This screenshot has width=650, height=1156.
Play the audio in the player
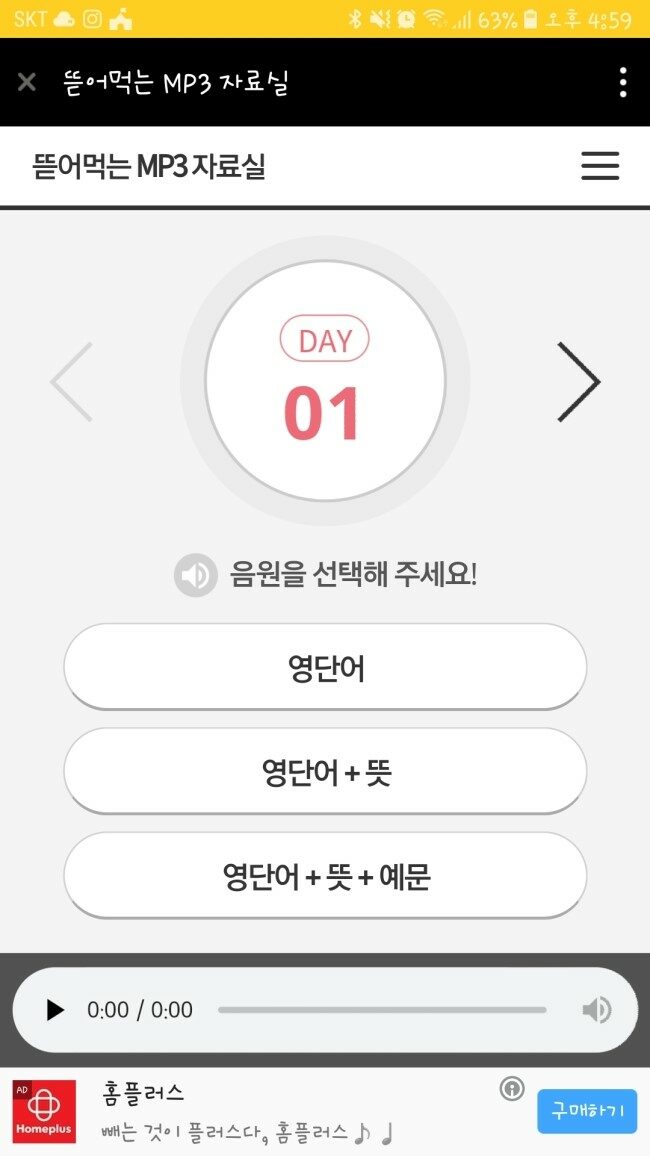tap(55, 1010)
